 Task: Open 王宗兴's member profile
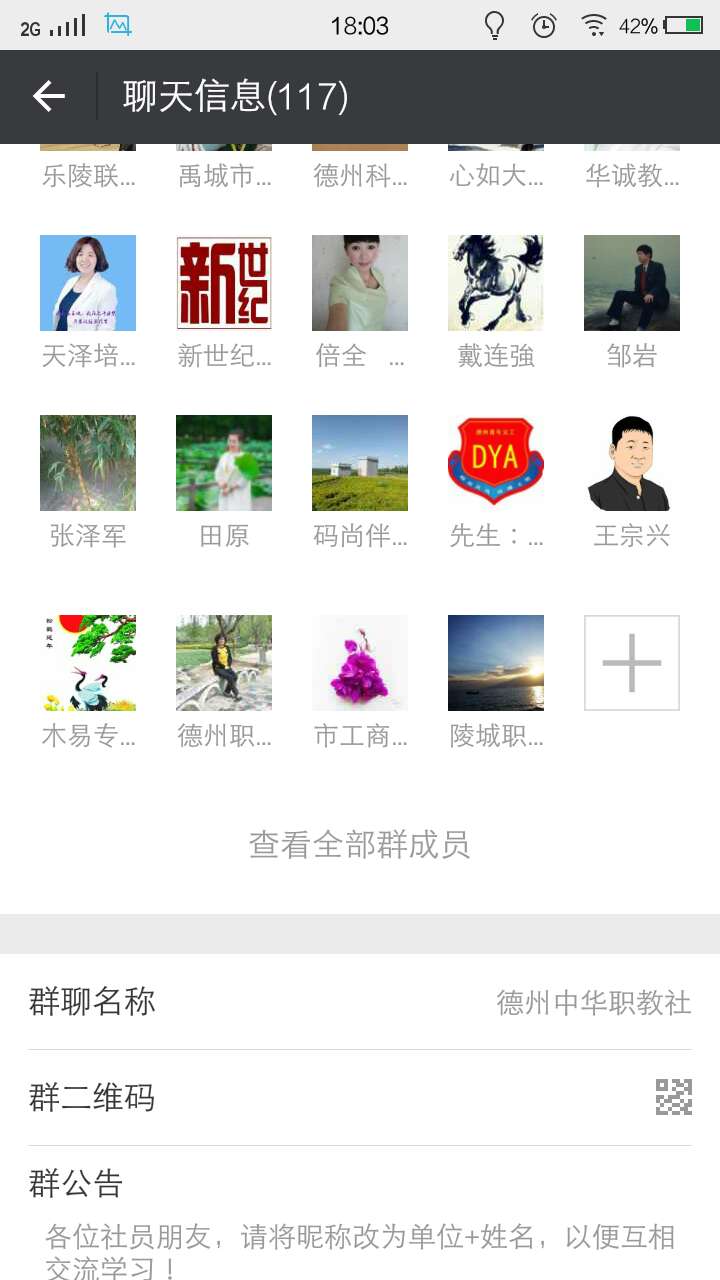coord(632,463)
